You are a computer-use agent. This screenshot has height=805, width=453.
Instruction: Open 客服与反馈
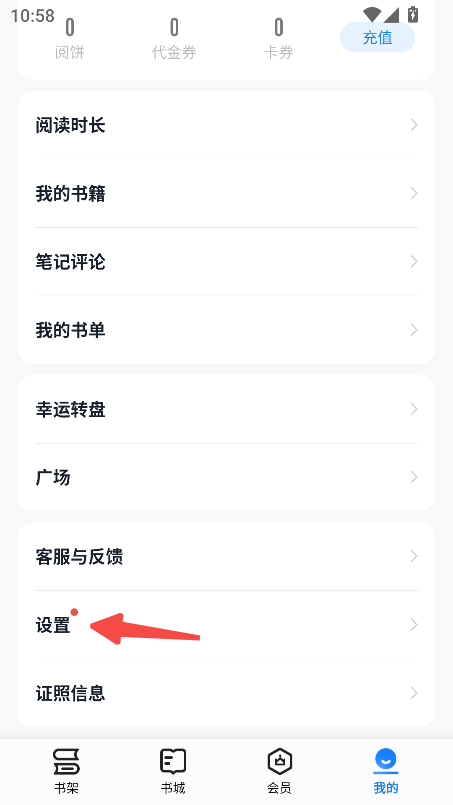click(226, 557)
